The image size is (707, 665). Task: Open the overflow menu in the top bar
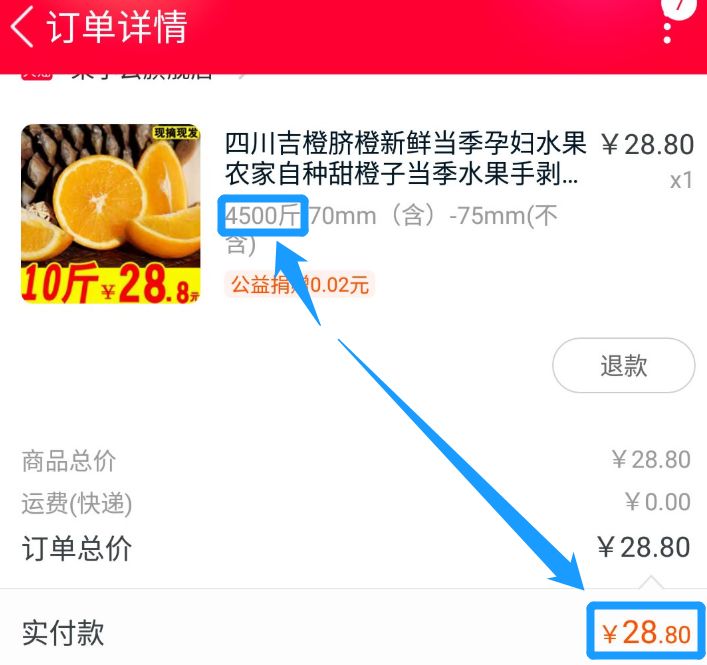point(668,30)
